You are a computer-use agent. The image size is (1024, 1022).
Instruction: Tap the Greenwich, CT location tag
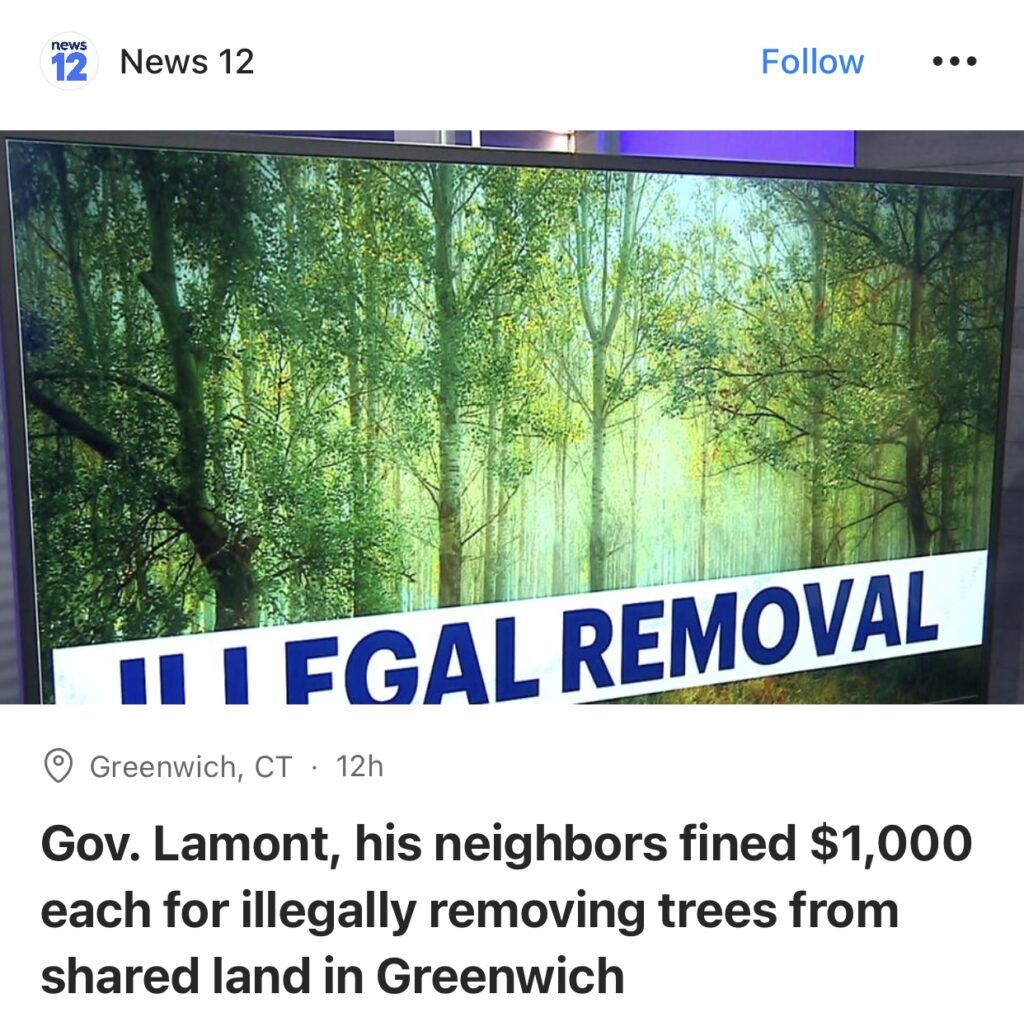[x=190, y=767]
